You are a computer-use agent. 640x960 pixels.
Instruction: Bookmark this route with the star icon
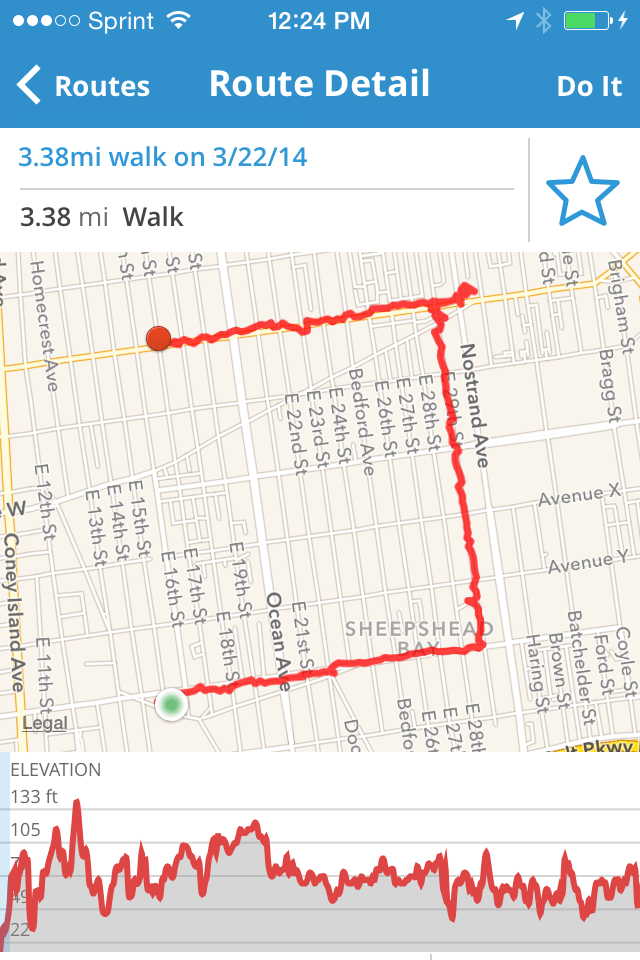pos(583,190)
